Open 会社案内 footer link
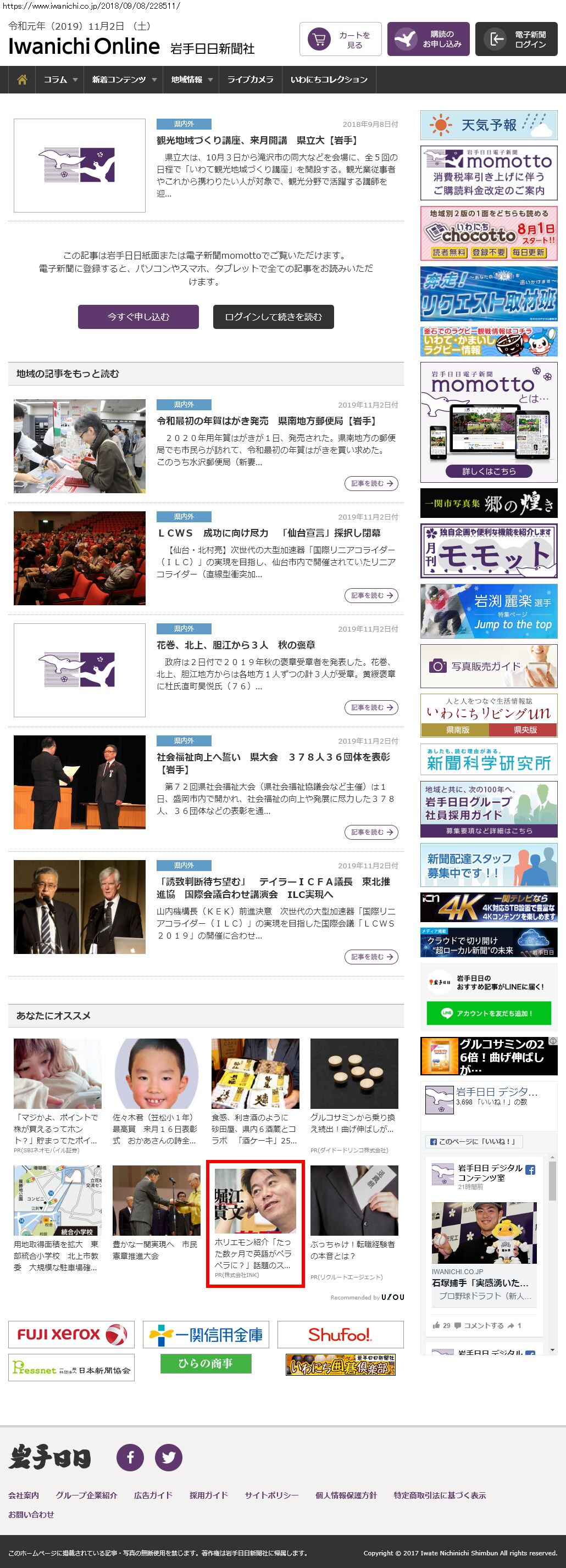 (x=23, y=1495)
